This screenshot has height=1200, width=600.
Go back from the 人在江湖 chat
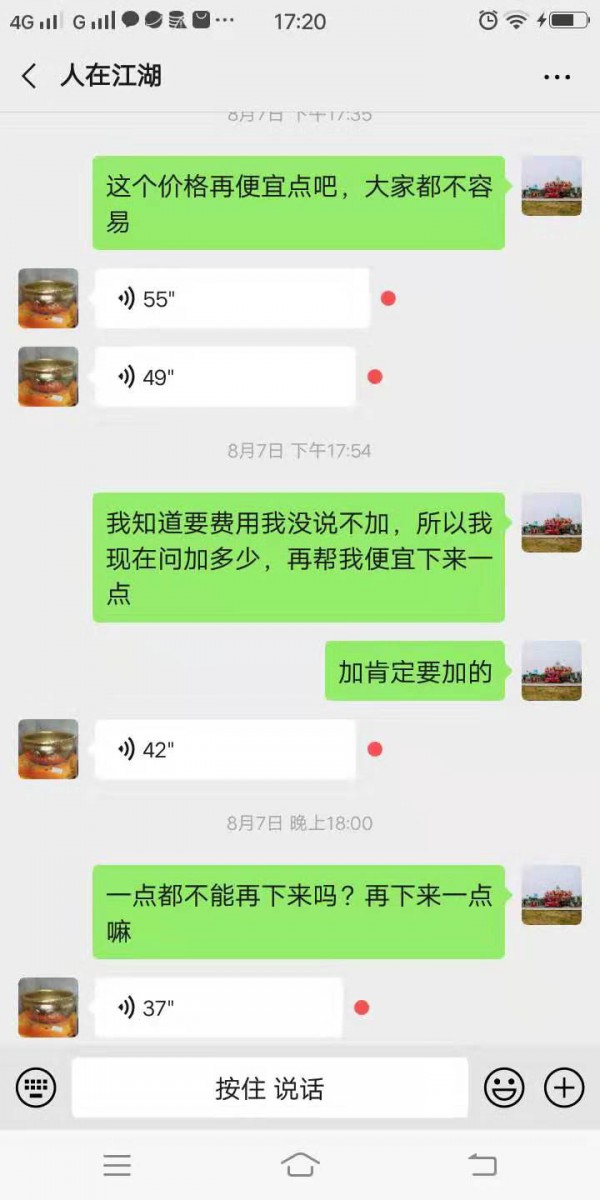(30, 76)
